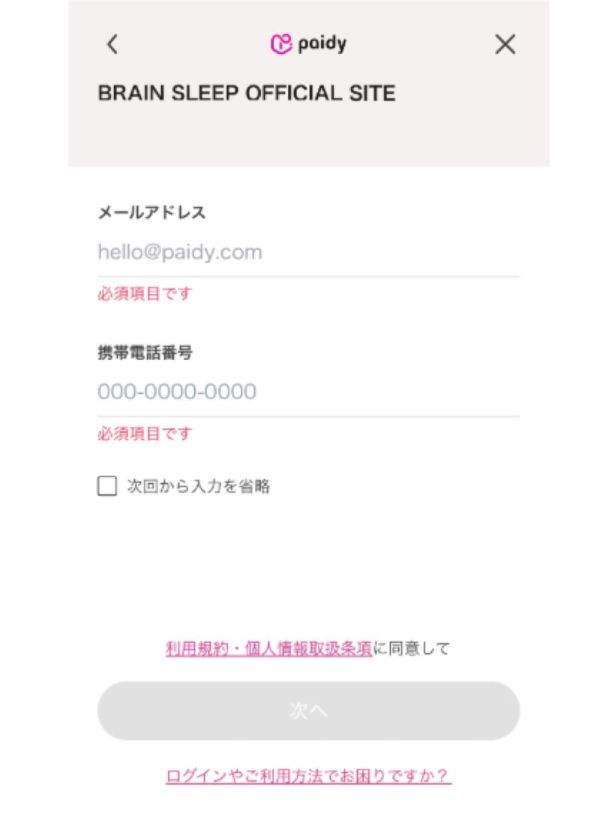The height and width of the screenshot is (818, 600).
Task: Open ログインやご利用方法でお困りですか? help link
Action: tap(308, 776)
